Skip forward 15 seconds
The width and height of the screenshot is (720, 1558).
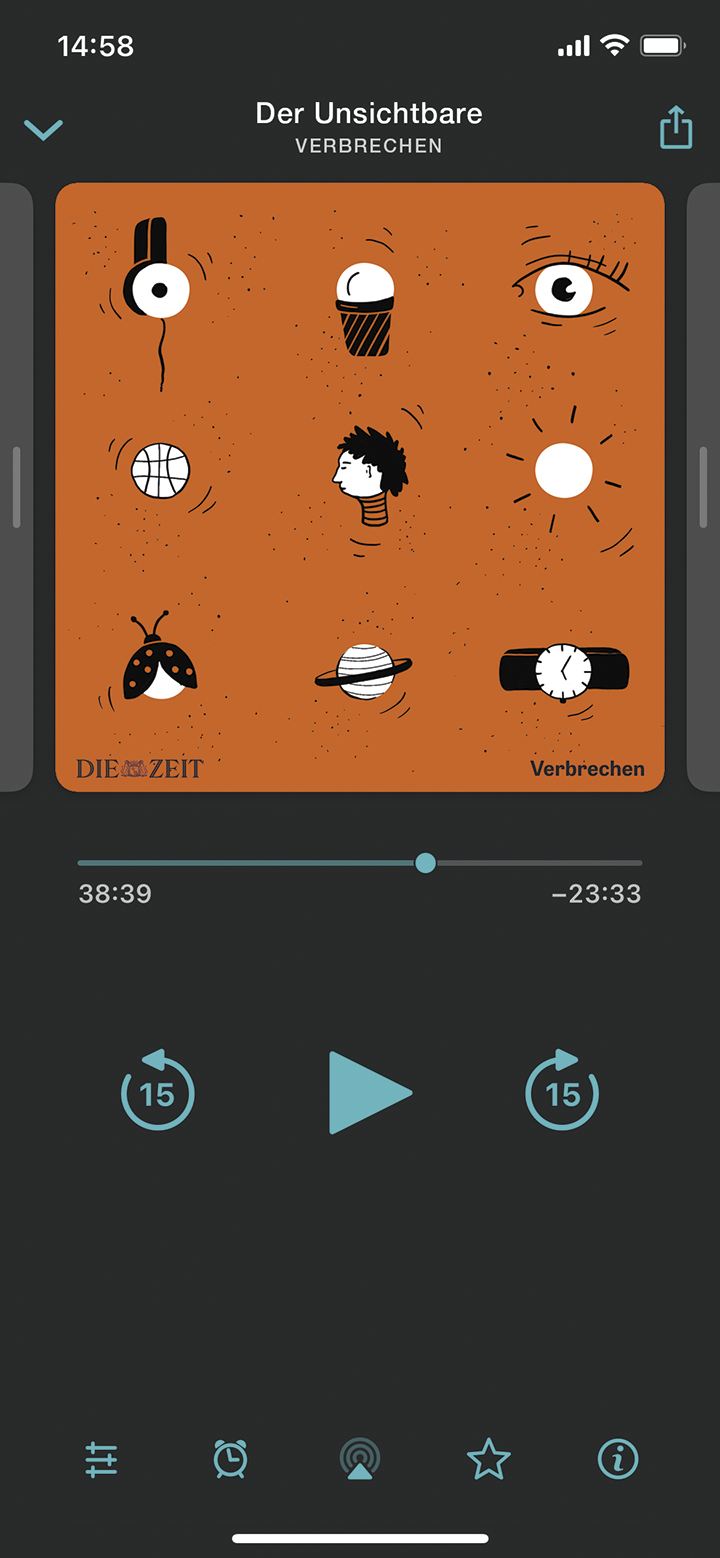562,1092
